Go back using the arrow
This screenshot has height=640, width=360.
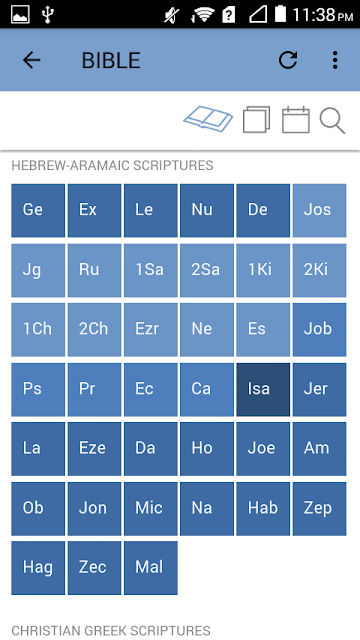[32, 60]
